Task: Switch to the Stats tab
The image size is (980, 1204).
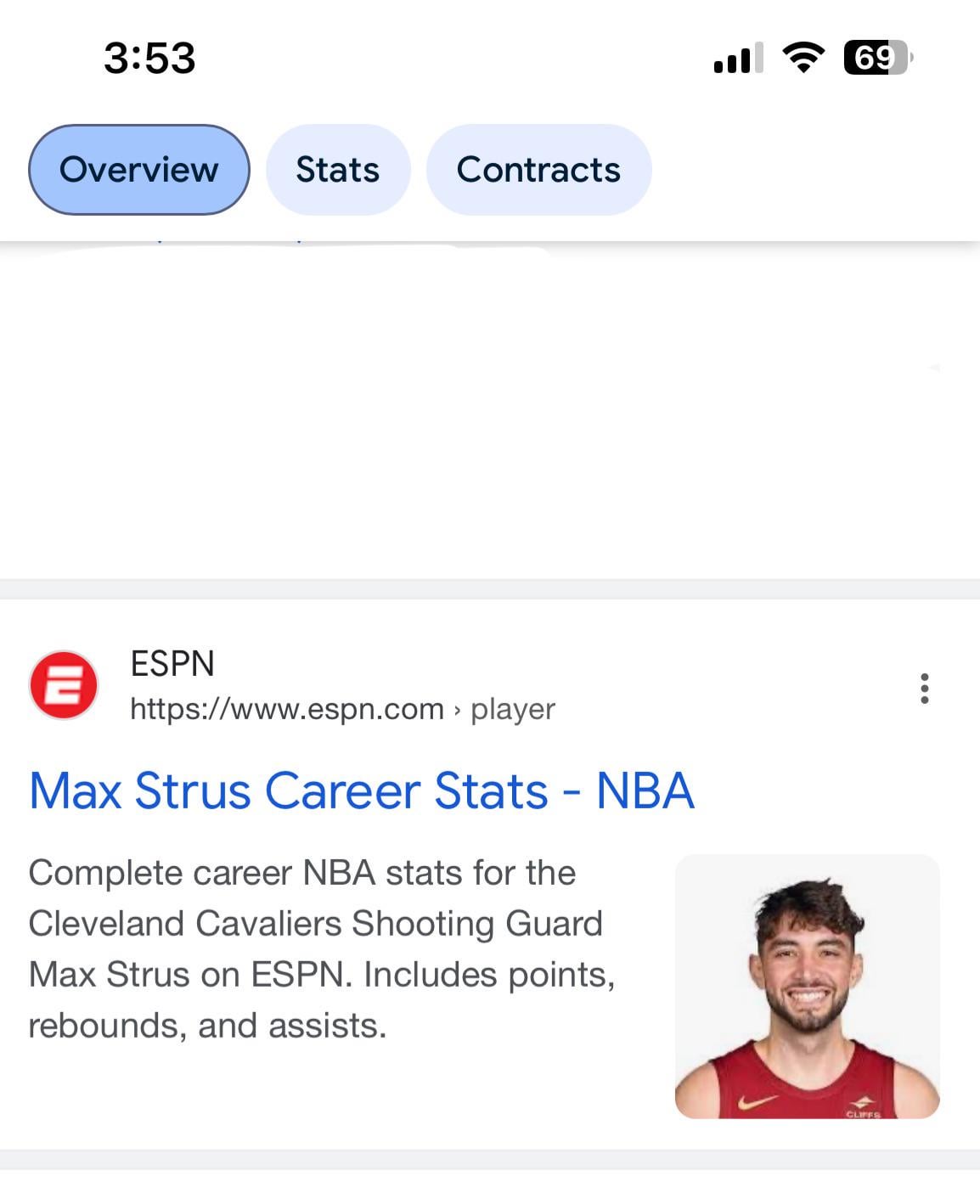Action: pos(337,170)
